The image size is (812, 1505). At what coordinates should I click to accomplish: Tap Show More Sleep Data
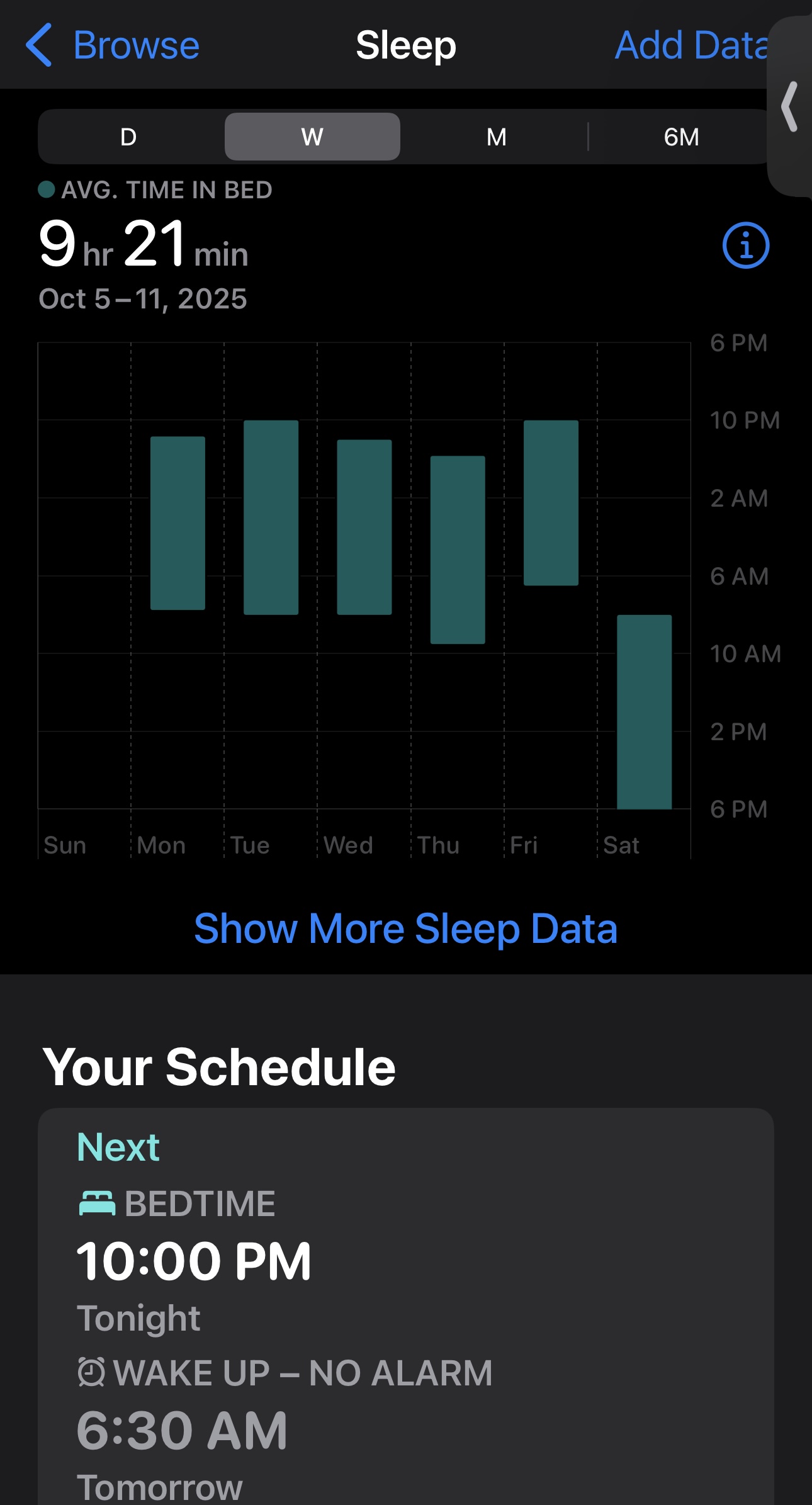[405, 928]
